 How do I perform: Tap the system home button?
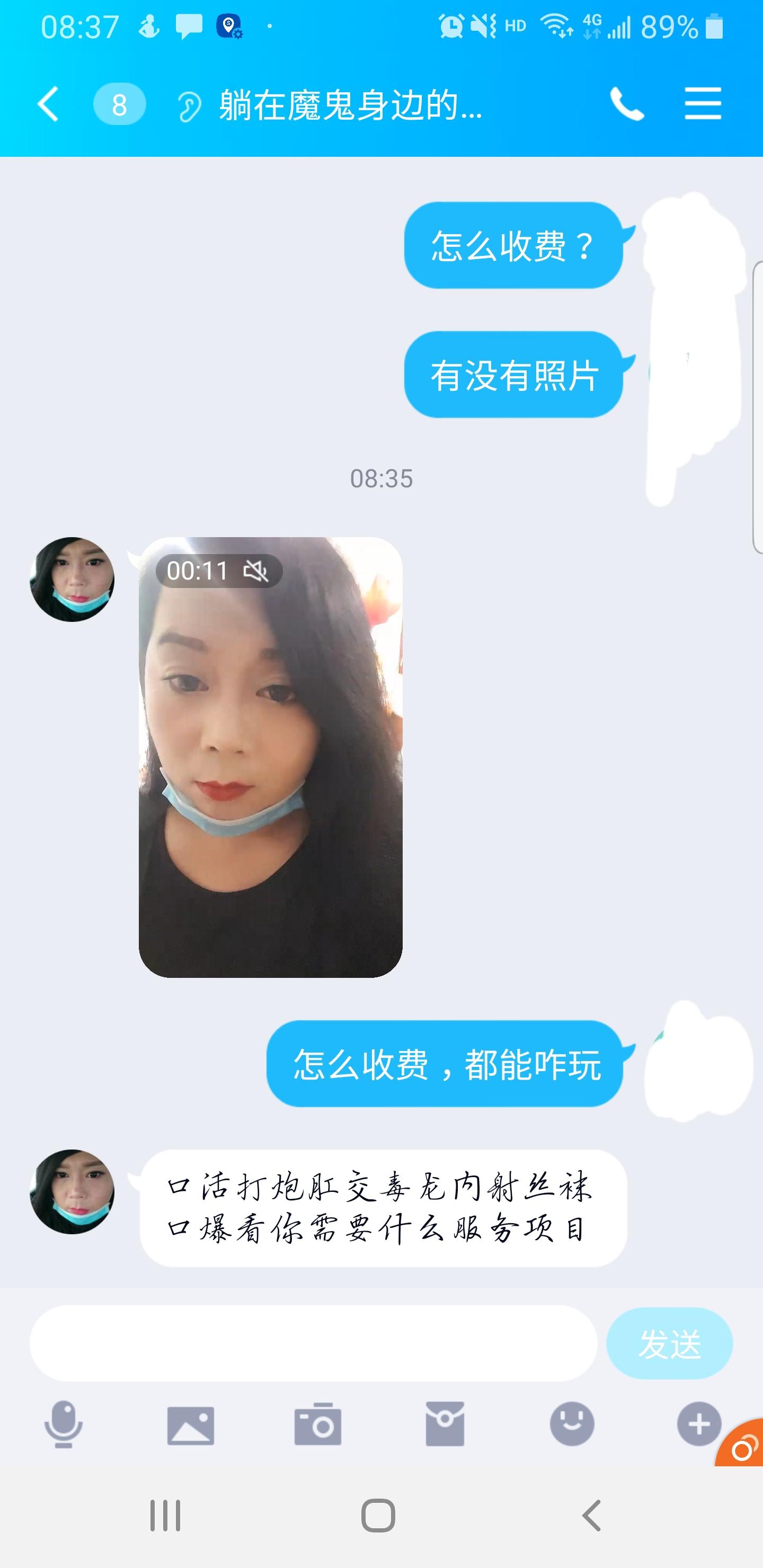(x=378, y=1515)
